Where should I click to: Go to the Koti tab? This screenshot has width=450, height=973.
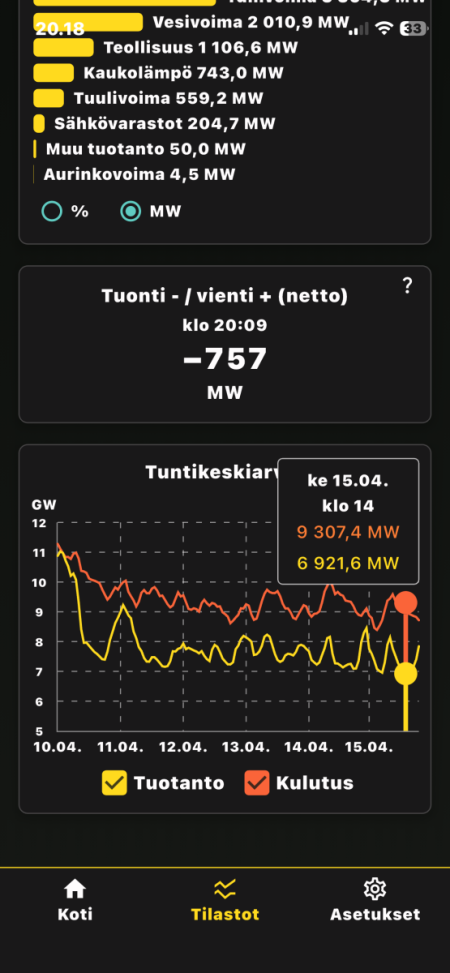[74, 900]
